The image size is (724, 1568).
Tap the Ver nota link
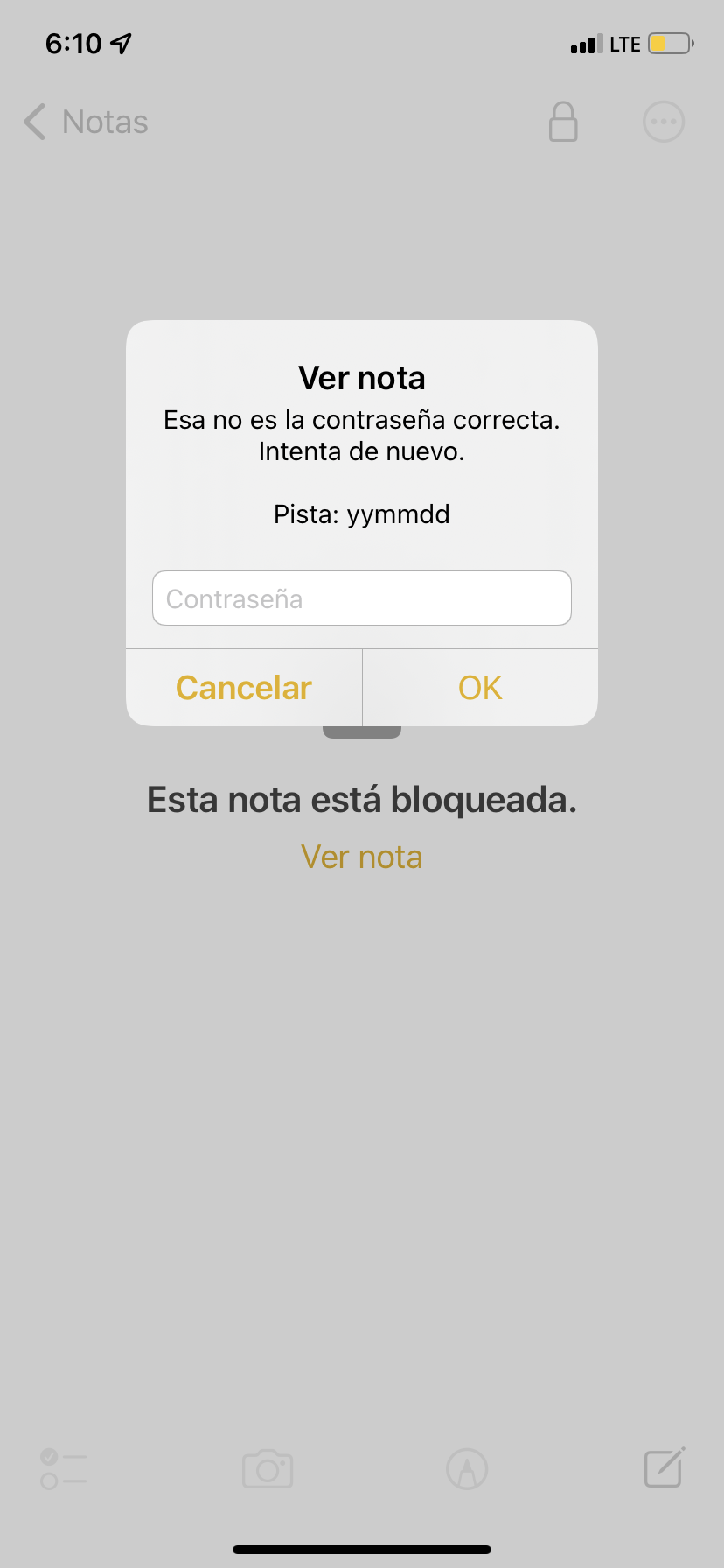point(361,857)
